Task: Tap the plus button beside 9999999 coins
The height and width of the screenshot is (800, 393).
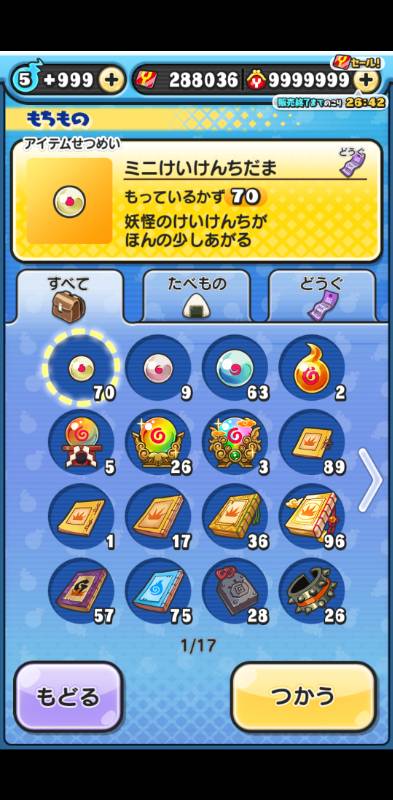Action: point(367,80)
